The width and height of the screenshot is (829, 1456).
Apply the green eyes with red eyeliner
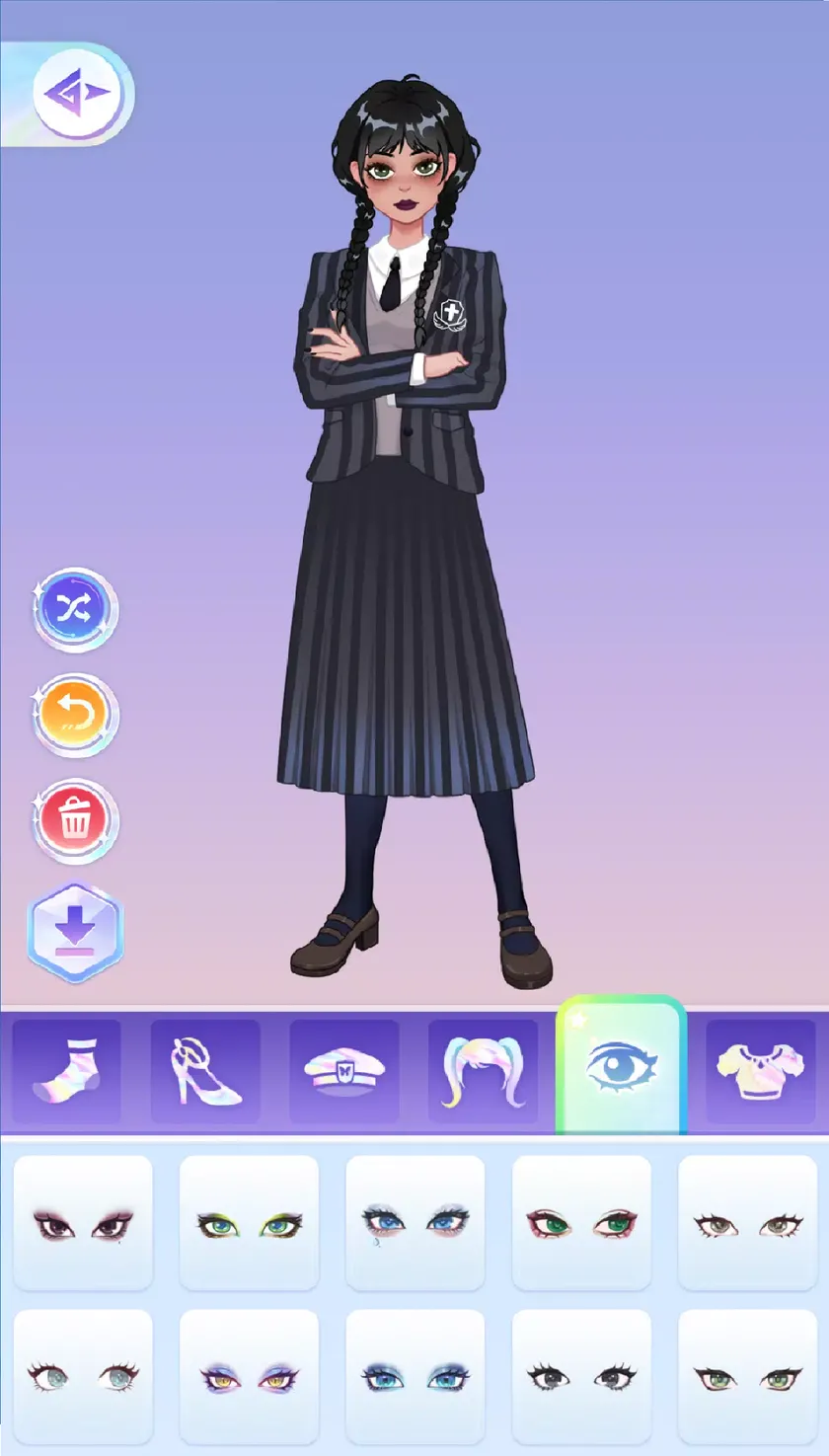tap(581, 1223)
